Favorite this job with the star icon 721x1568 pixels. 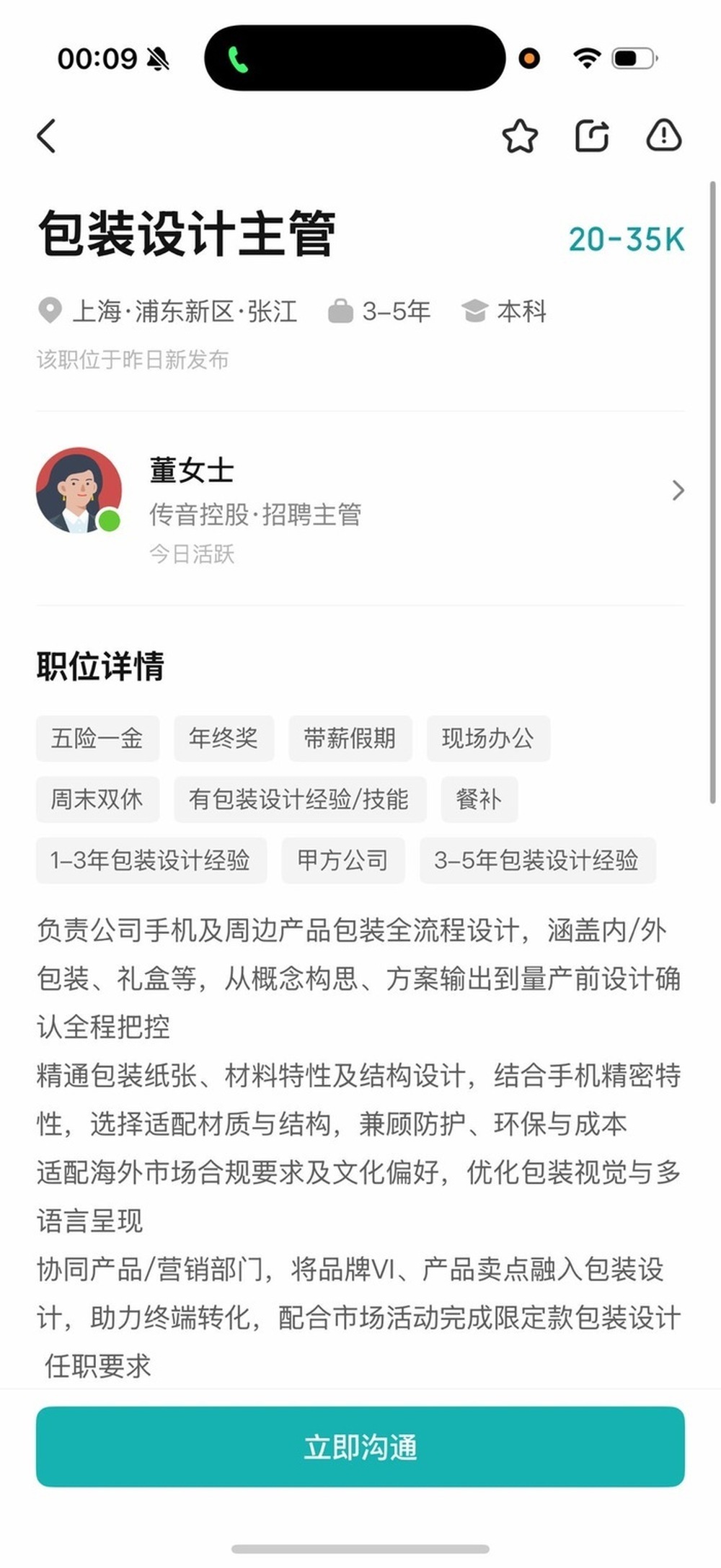520,135
